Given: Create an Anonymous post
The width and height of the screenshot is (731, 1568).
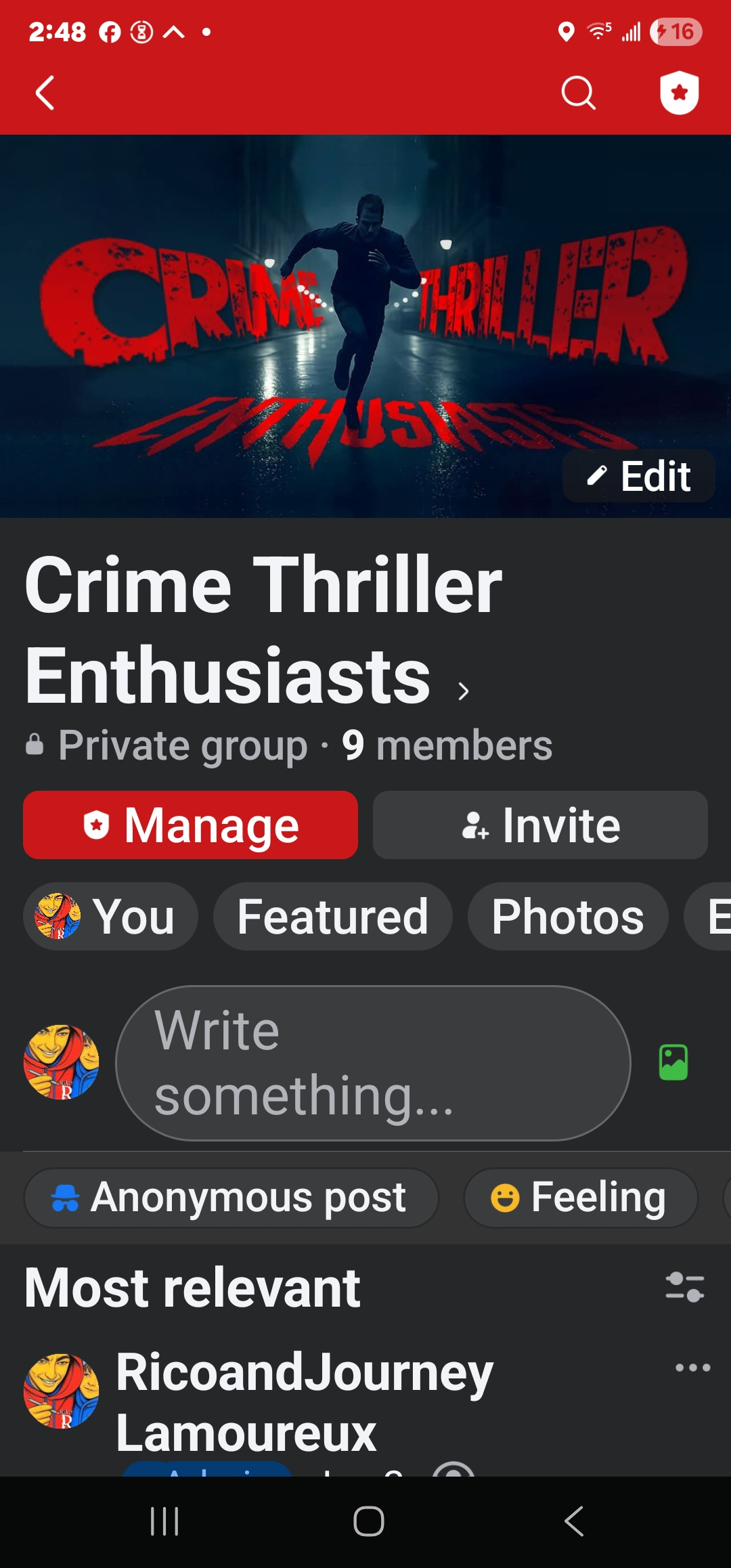Looking at the screenshot, I should coord(231,1198).
